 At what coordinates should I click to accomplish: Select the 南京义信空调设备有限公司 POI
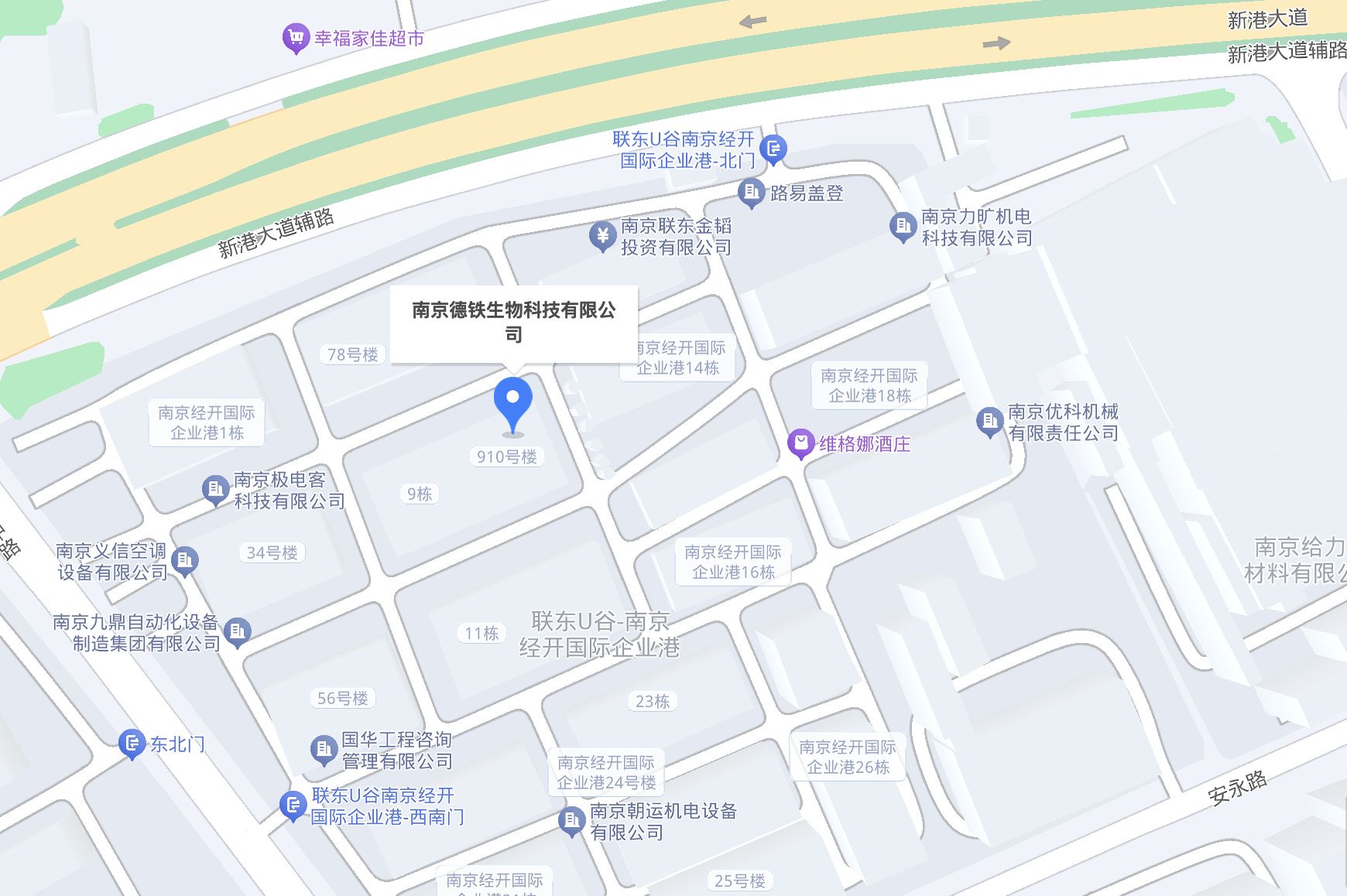[x=184, y=560]
